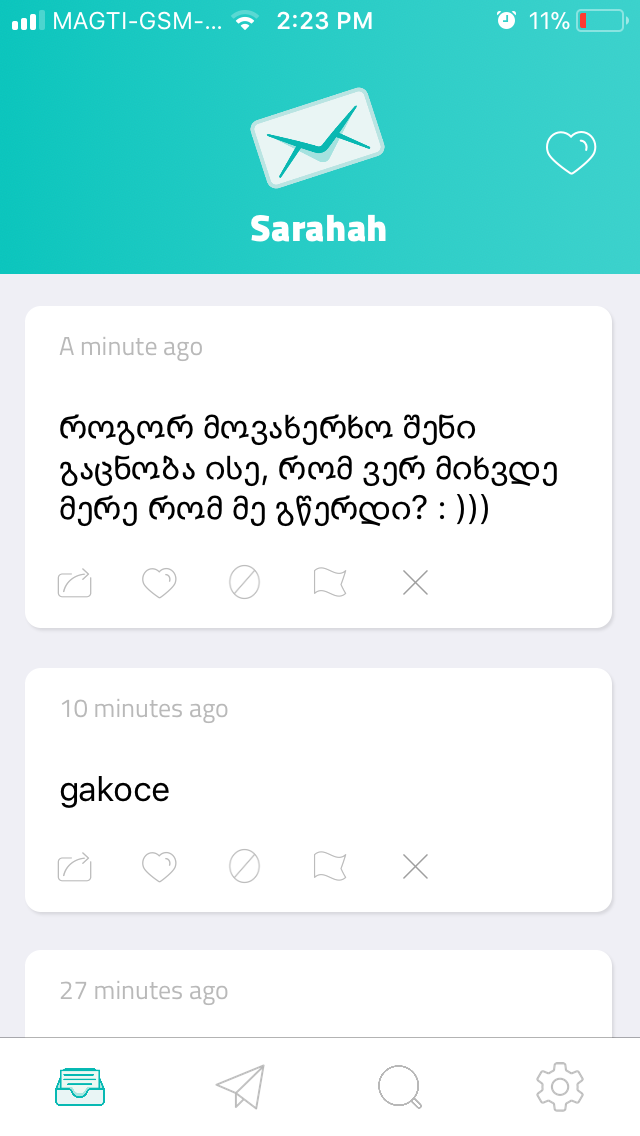Report the message from a minute ago

(x=329, y=582)
